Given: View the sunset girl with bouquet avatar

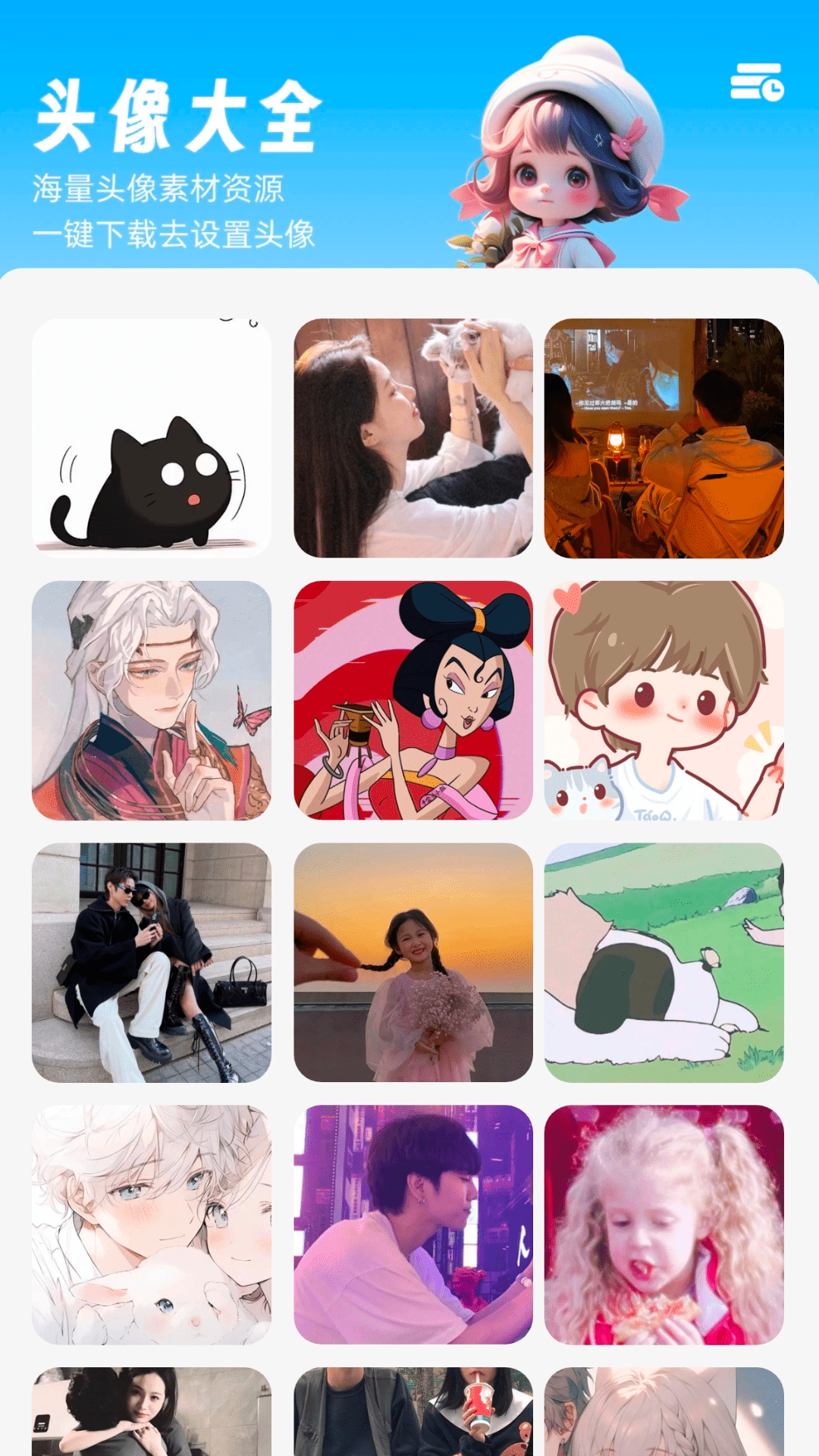Looking at the screenshot, I should 413,962.
